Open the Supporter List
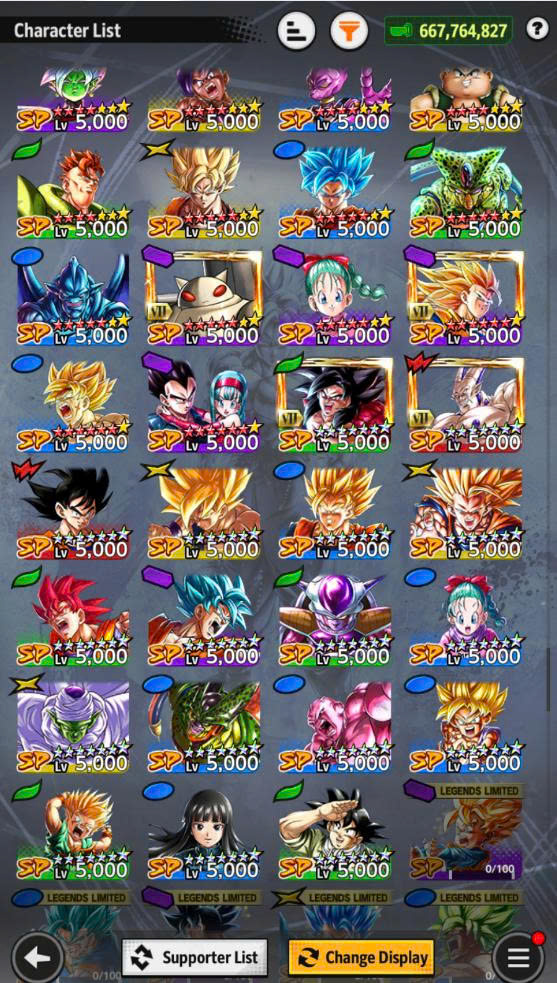 click(194, 957)
